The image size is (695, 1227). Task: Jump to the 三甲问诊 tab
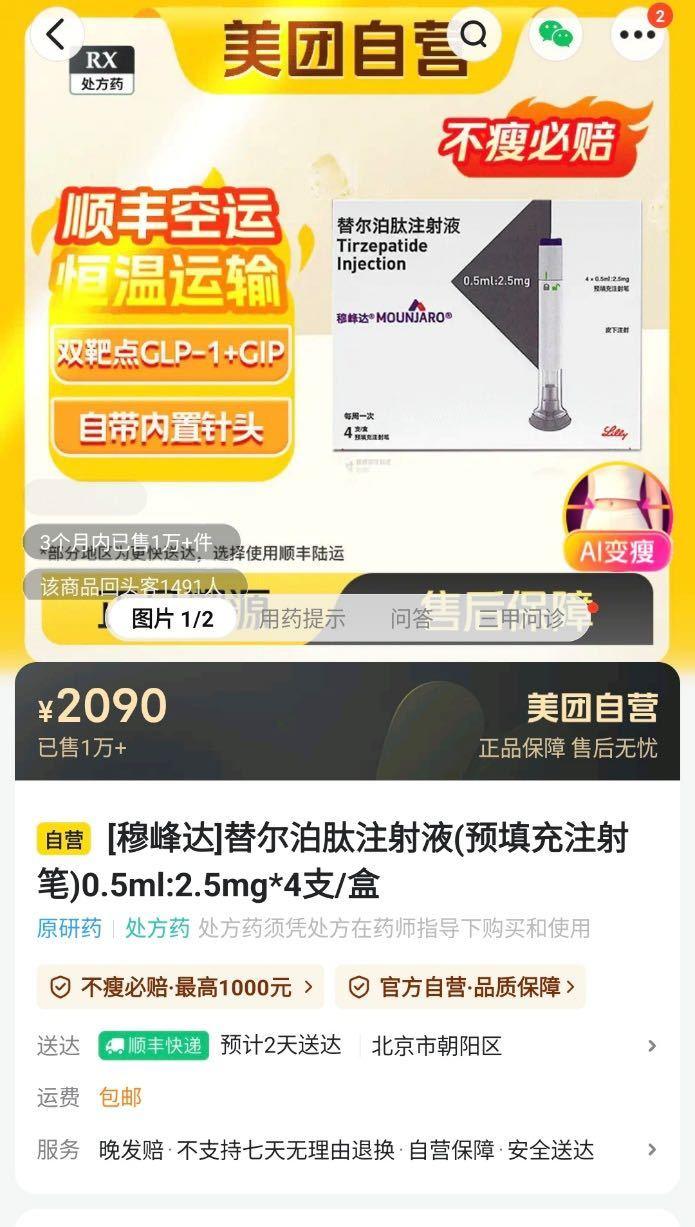tap(520, 619)
